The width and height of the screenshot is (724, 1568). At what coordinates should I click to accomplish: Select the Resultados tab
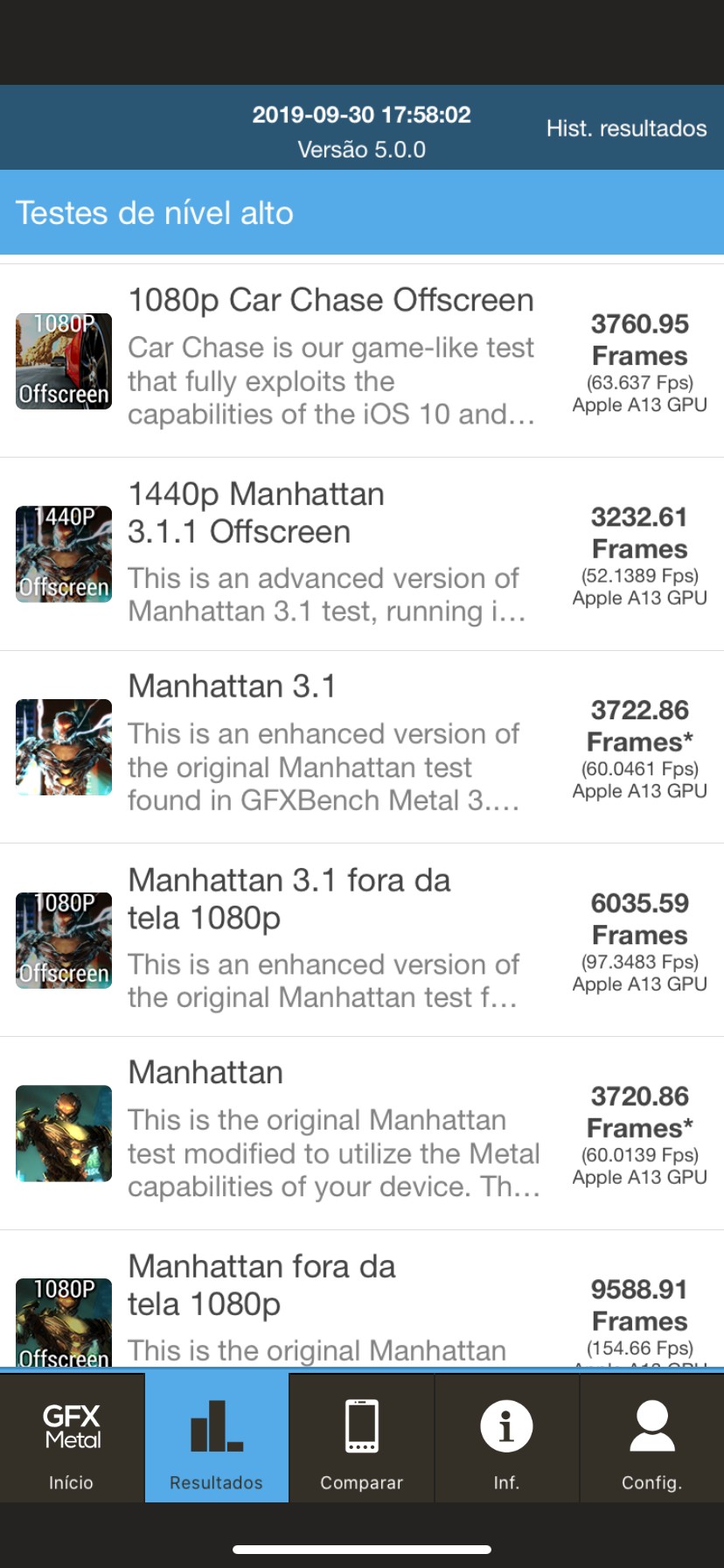point(216,1439)
